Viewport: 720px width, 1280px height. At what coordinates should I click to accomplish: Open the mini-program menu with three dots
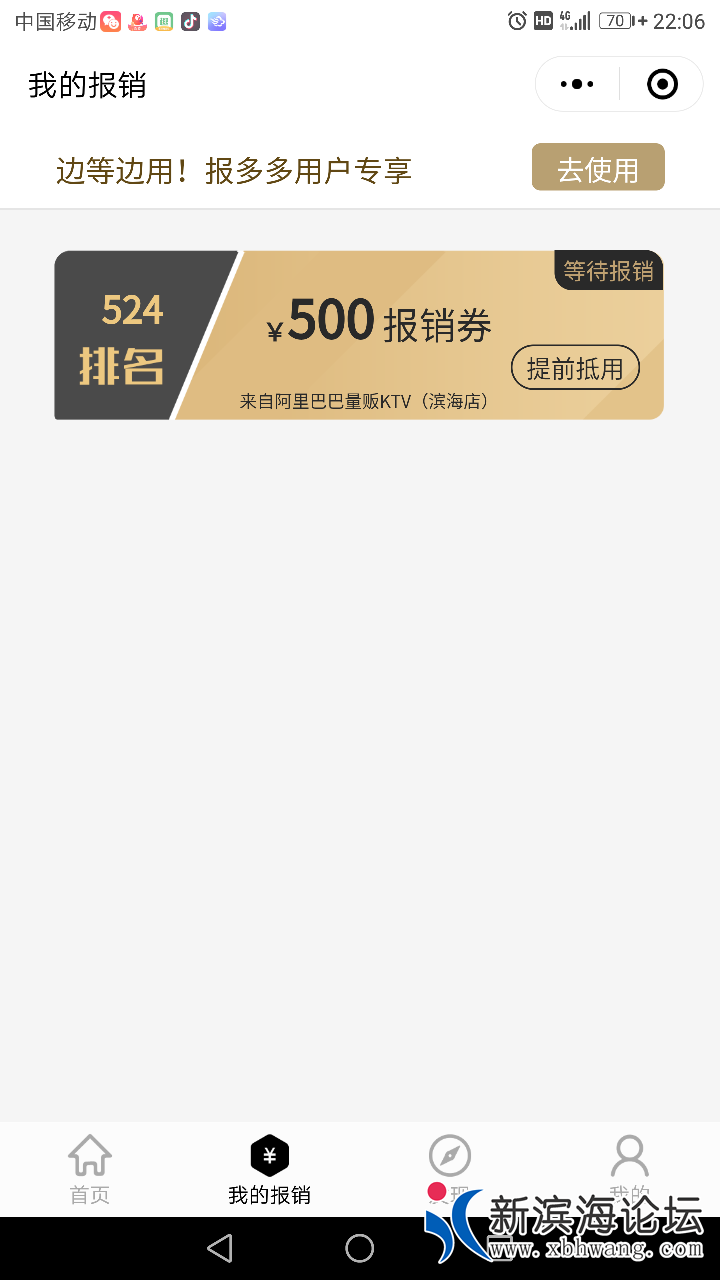(x=576, y=84)
